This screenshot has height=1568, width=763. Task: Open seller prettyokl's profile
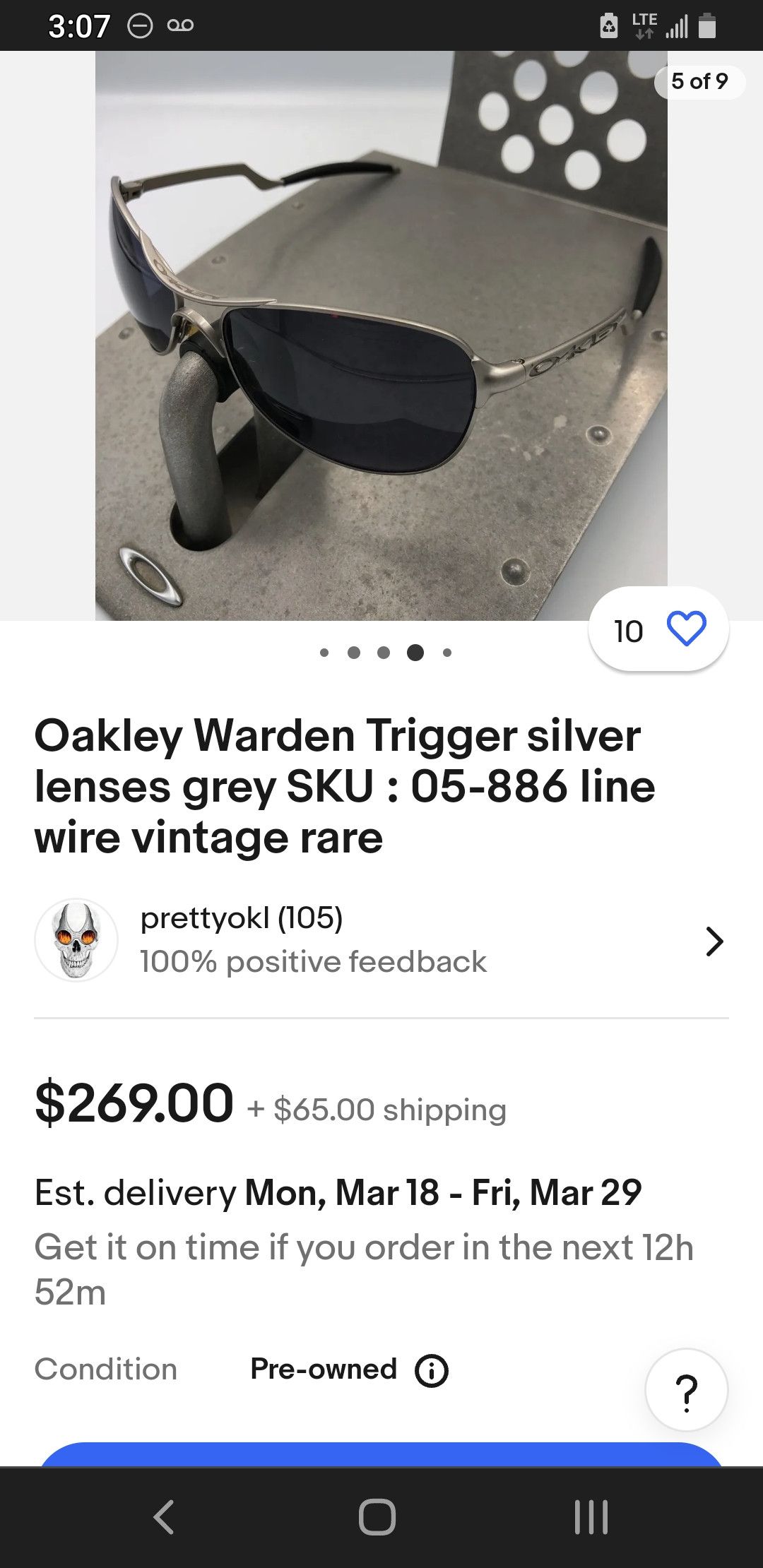(x=381, y=940)
